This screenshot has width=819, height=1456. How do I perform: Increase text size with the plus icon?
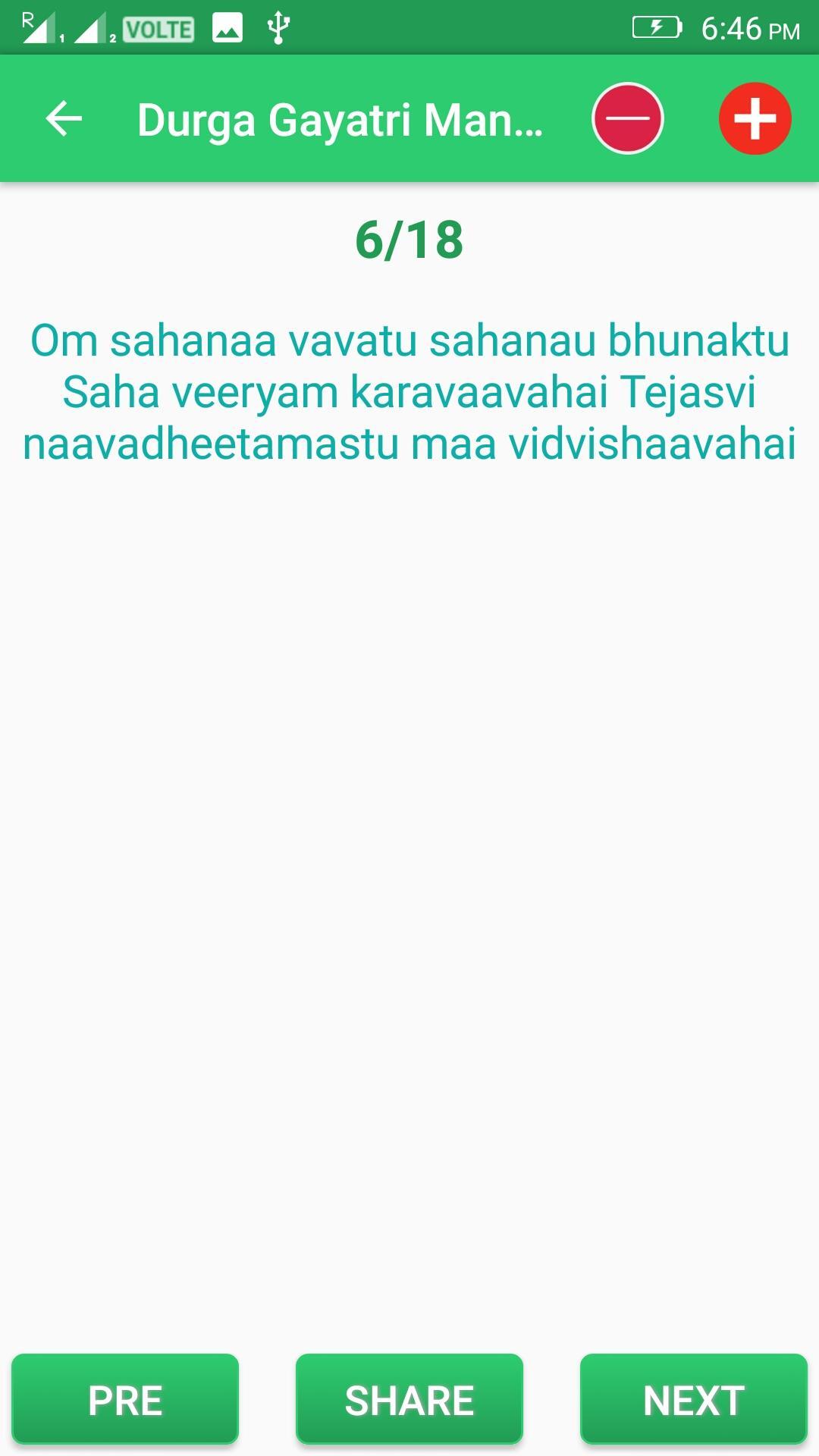click(755, 118)
